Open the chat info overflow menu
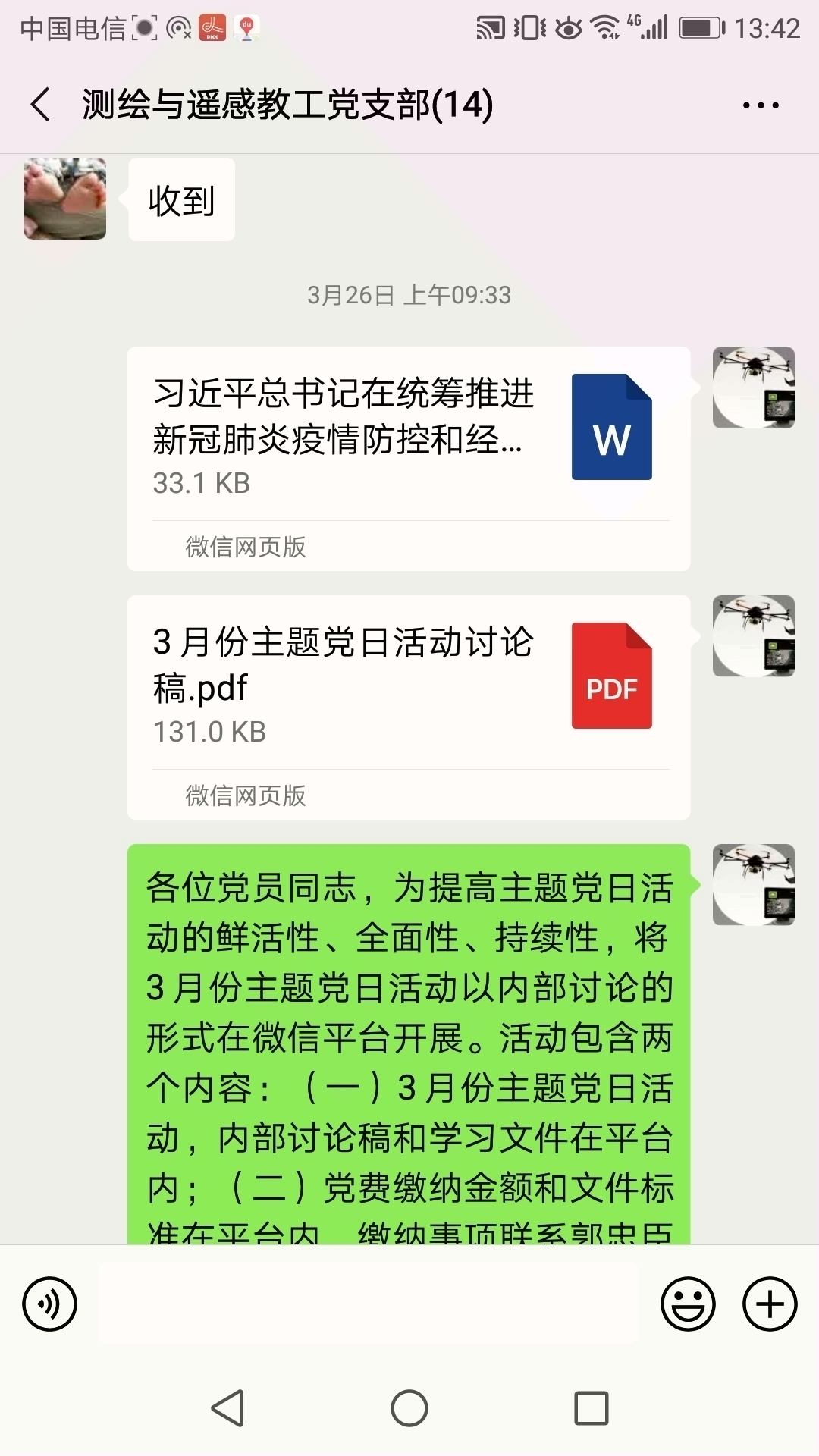This screenshot has width=819, height=1456. (x=761, y=105)
